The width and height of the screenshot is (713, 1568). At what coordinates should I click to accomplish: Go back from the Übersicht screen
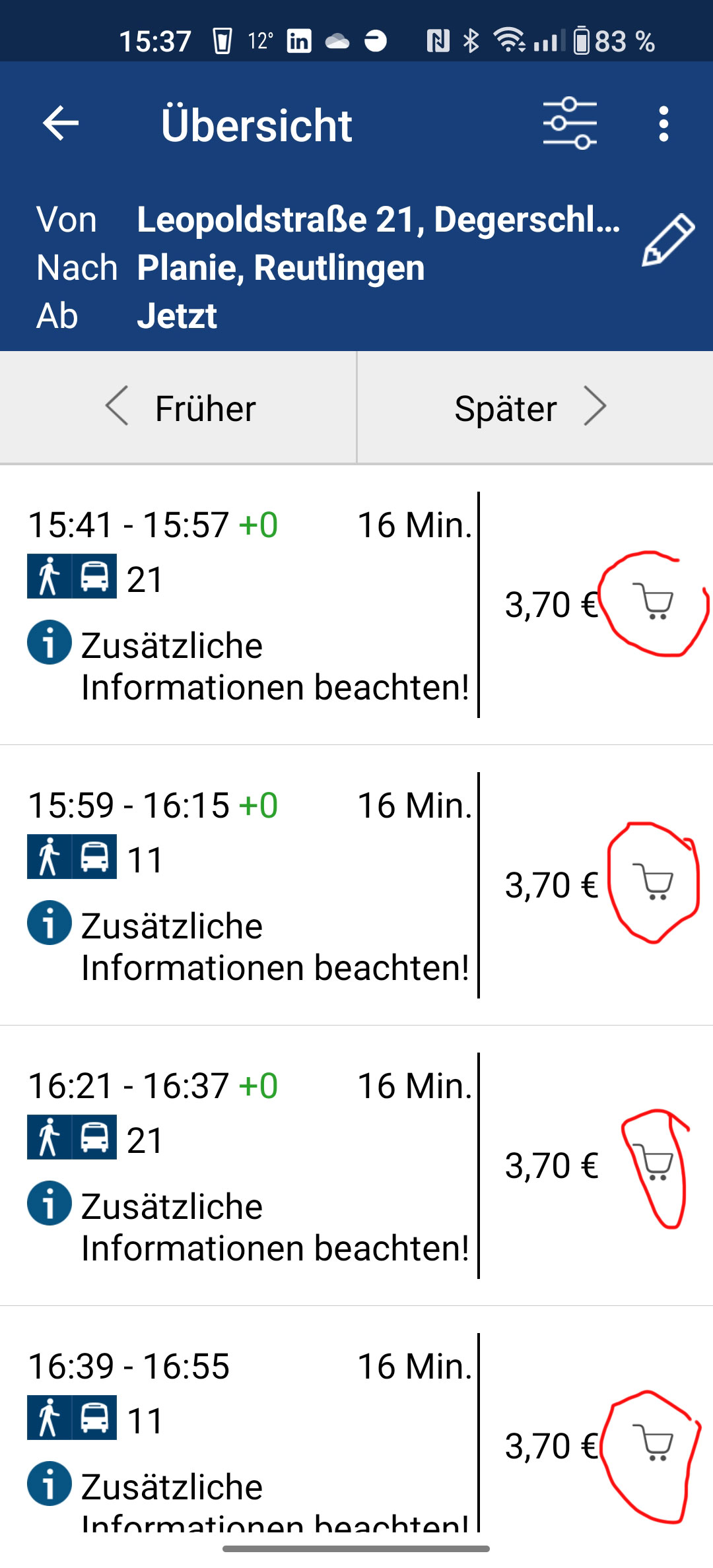tap(61, 123)
